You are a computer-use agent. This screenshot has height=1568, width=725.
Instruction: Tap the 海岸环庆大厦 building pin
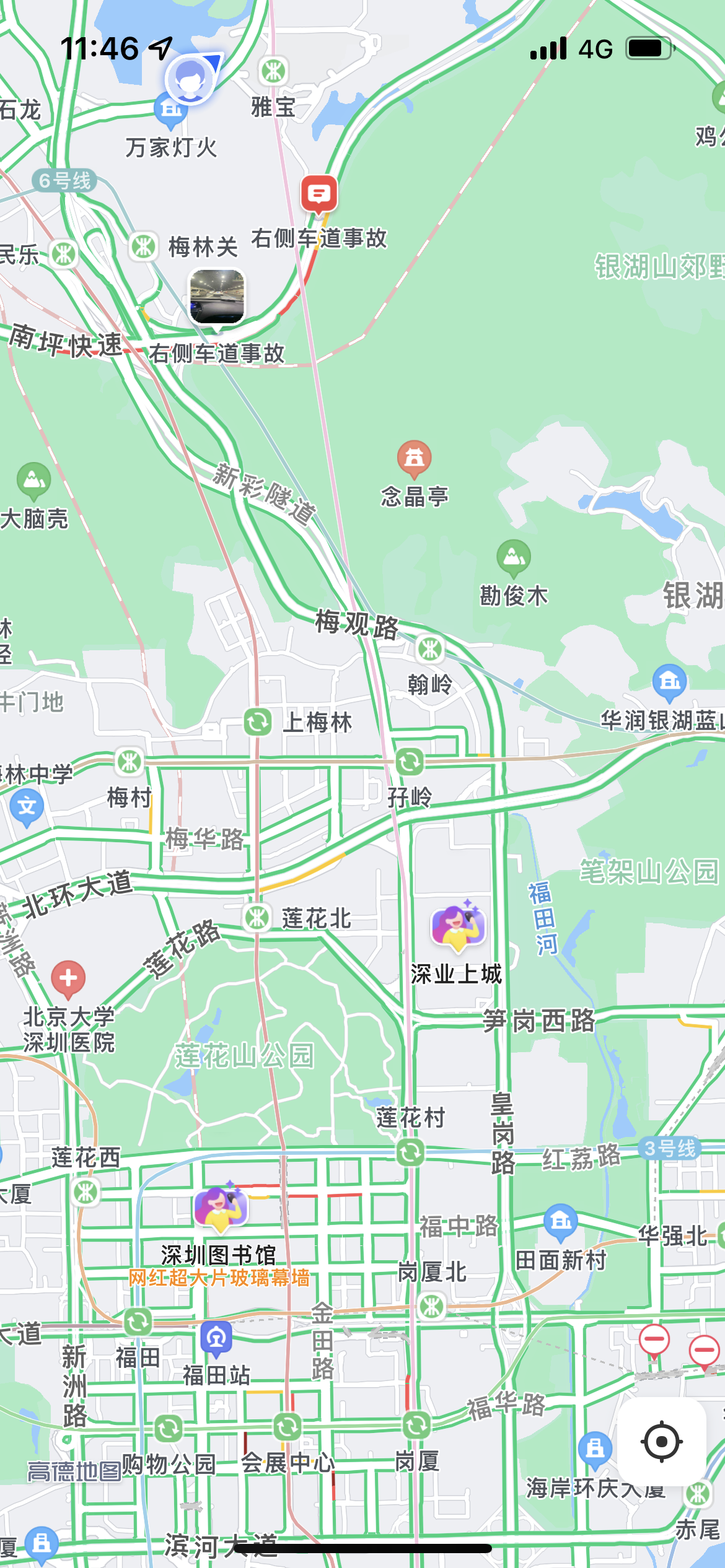[x=595, y=1451]
